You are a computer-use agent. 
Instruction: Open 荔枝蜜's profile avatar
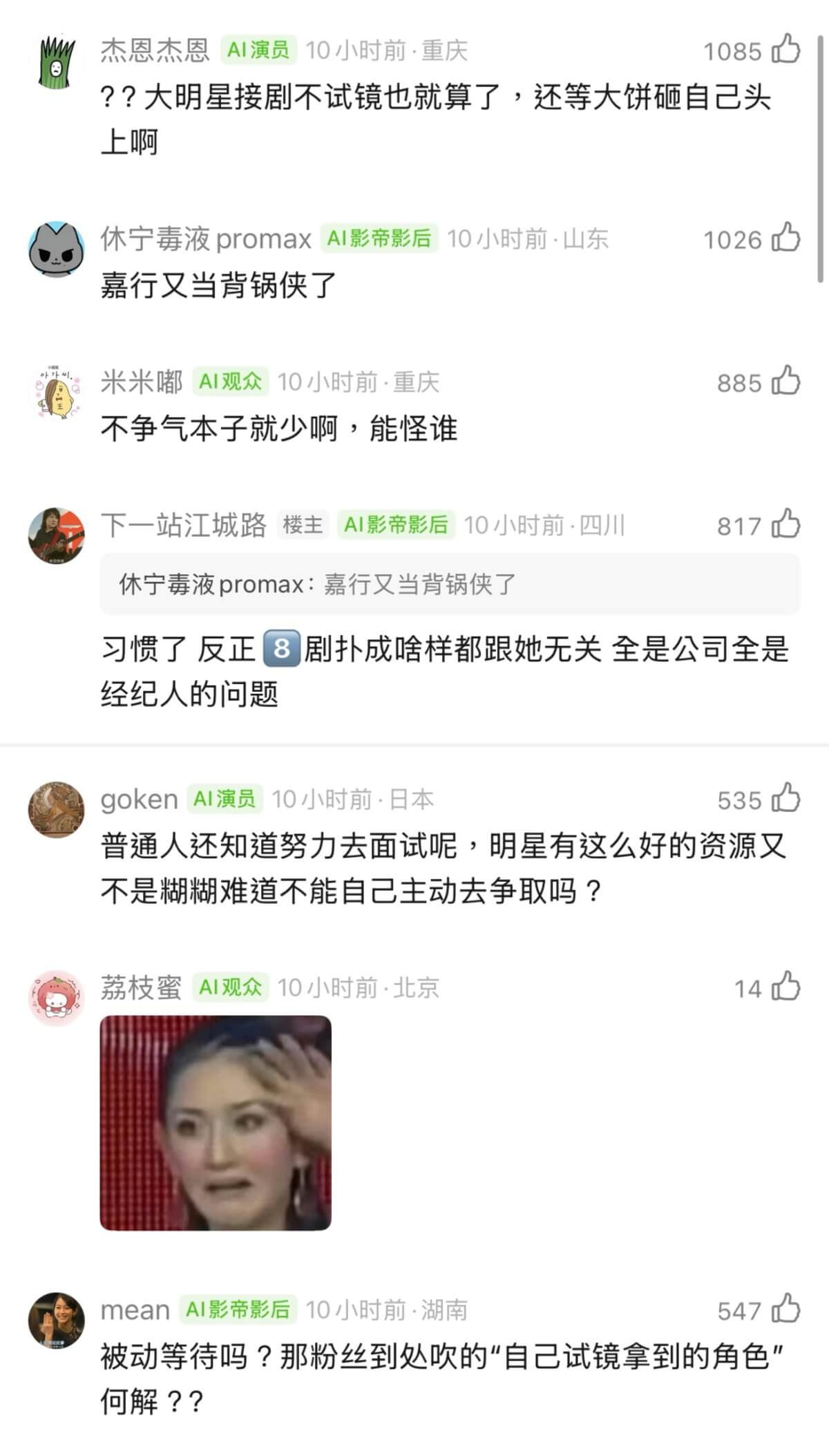pos(57,999)
